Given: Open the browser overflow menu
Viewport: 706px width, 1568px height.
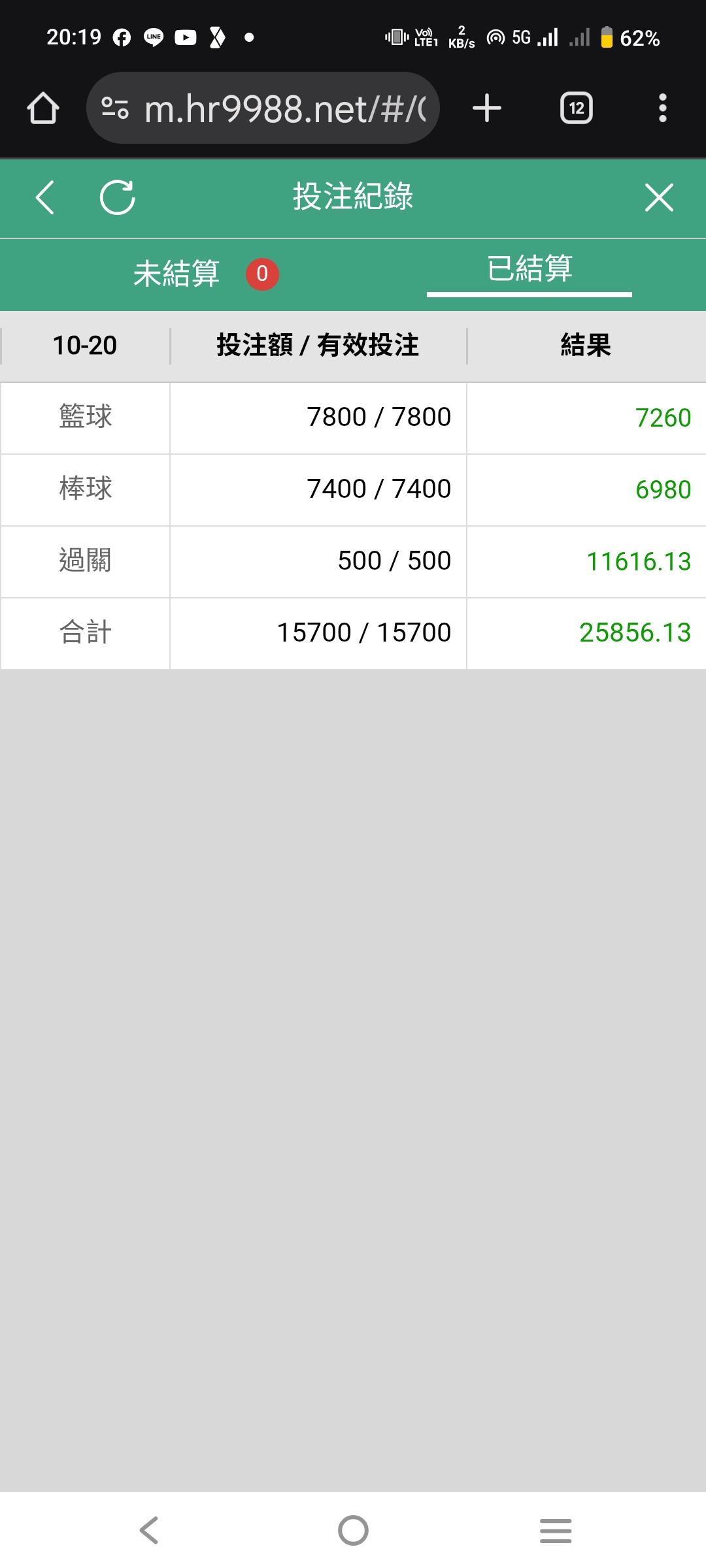Looking at the screenshot, I should pyautogui.click(x=663, y=108).
